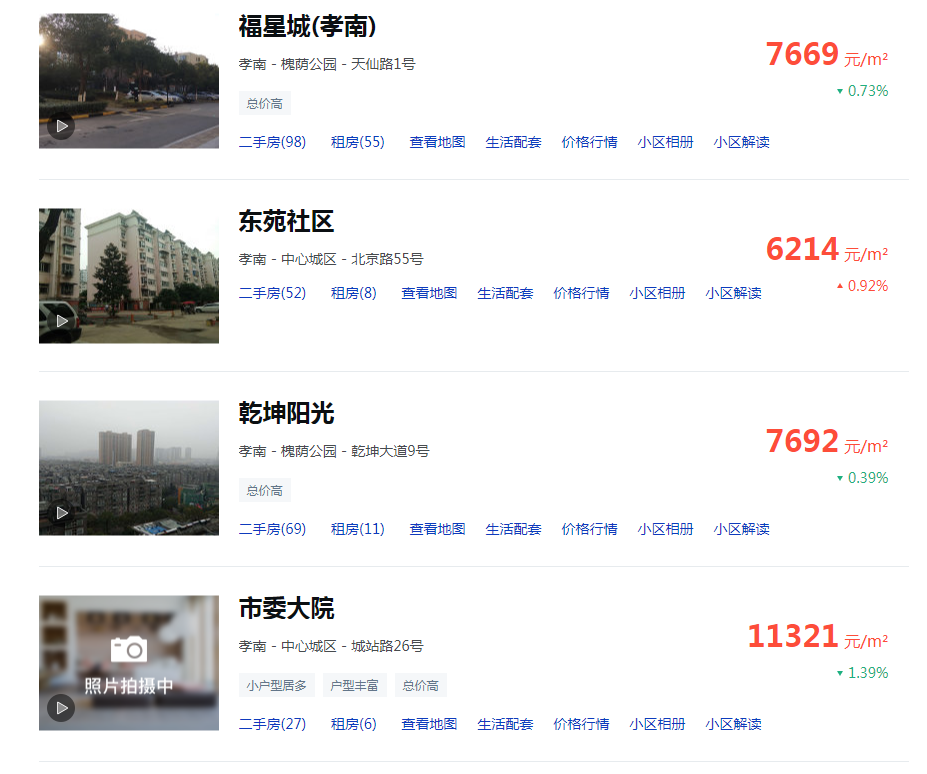
Task: View 二手房(69) for 乾坤阳光
Action: point(272,529)
